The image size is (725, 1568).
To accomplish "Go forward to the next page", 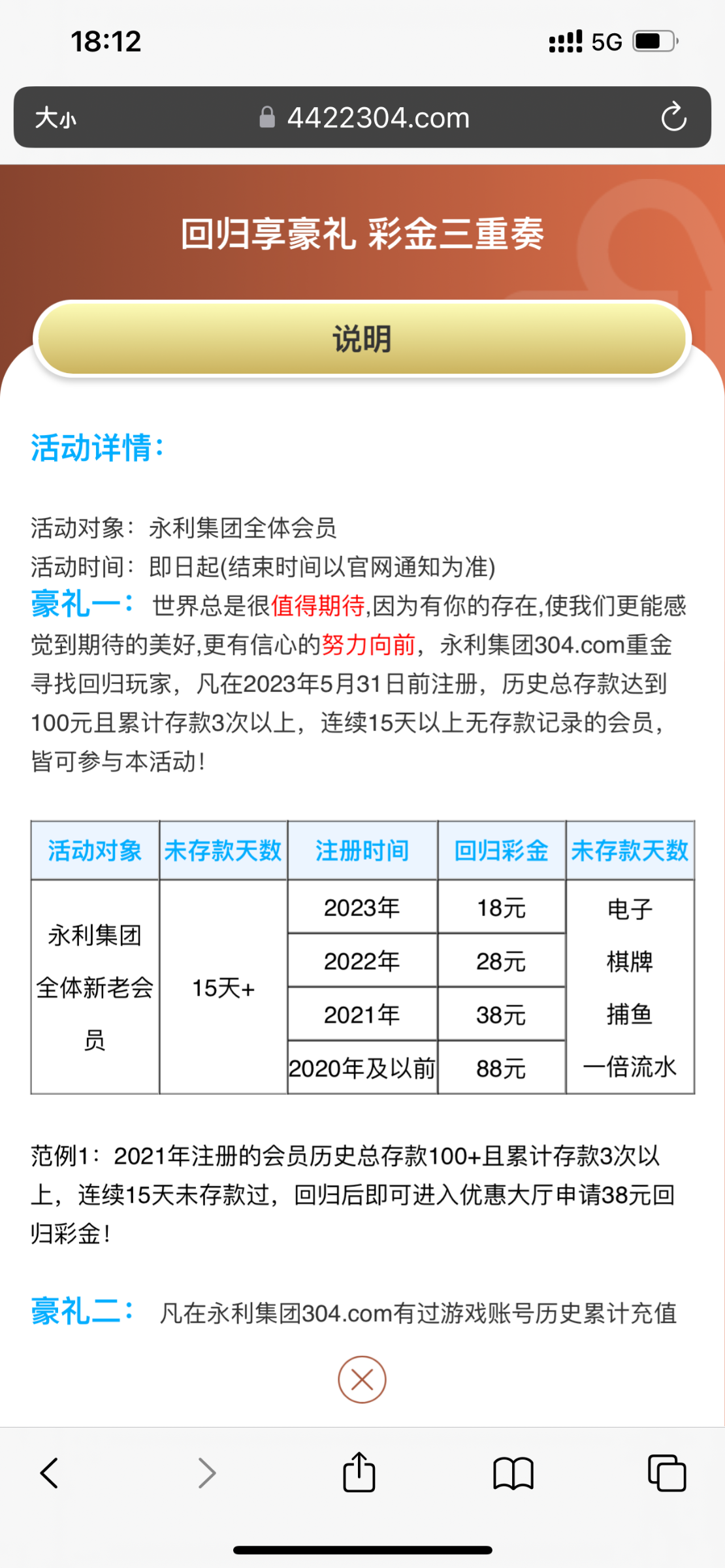I will coord(206,1473).
